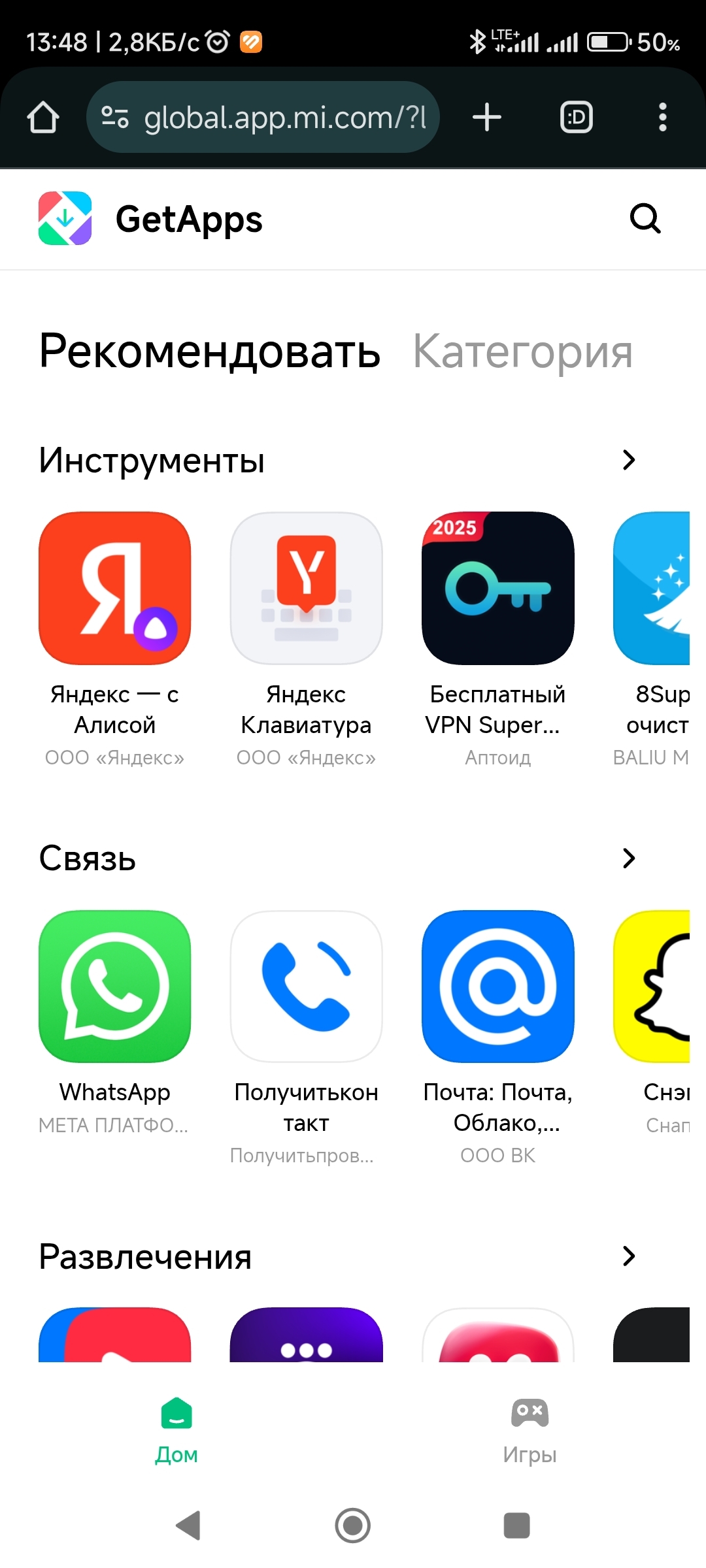The width and height of the screenshot is (706, 1568).
Task: Open a new browser tab
Action: [487, 118]
